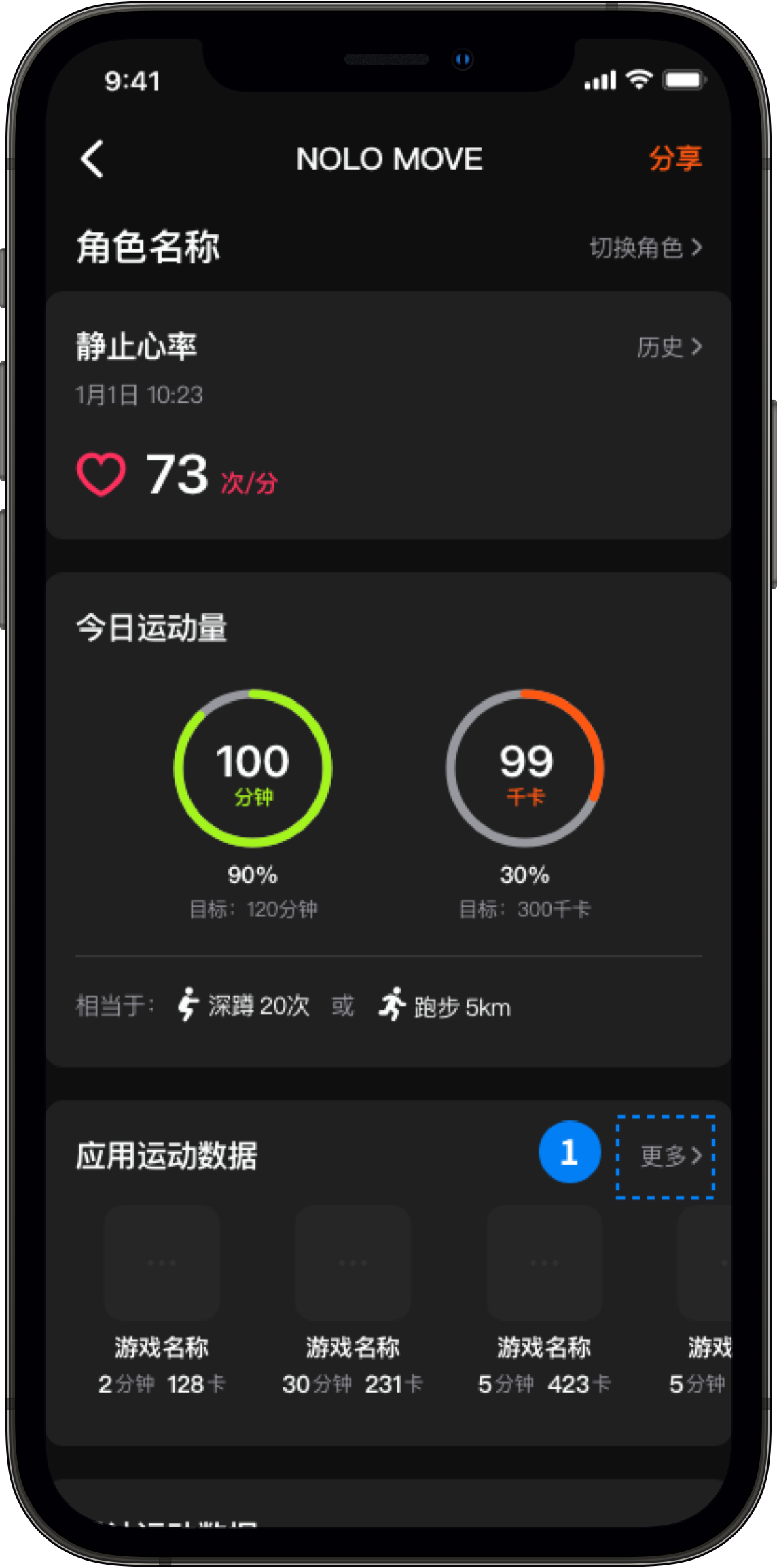This screenshot has height=1568, width=777.
Task: Open the game tile showing 2分钟 128卡
Action: click(x=162, y=1264)
